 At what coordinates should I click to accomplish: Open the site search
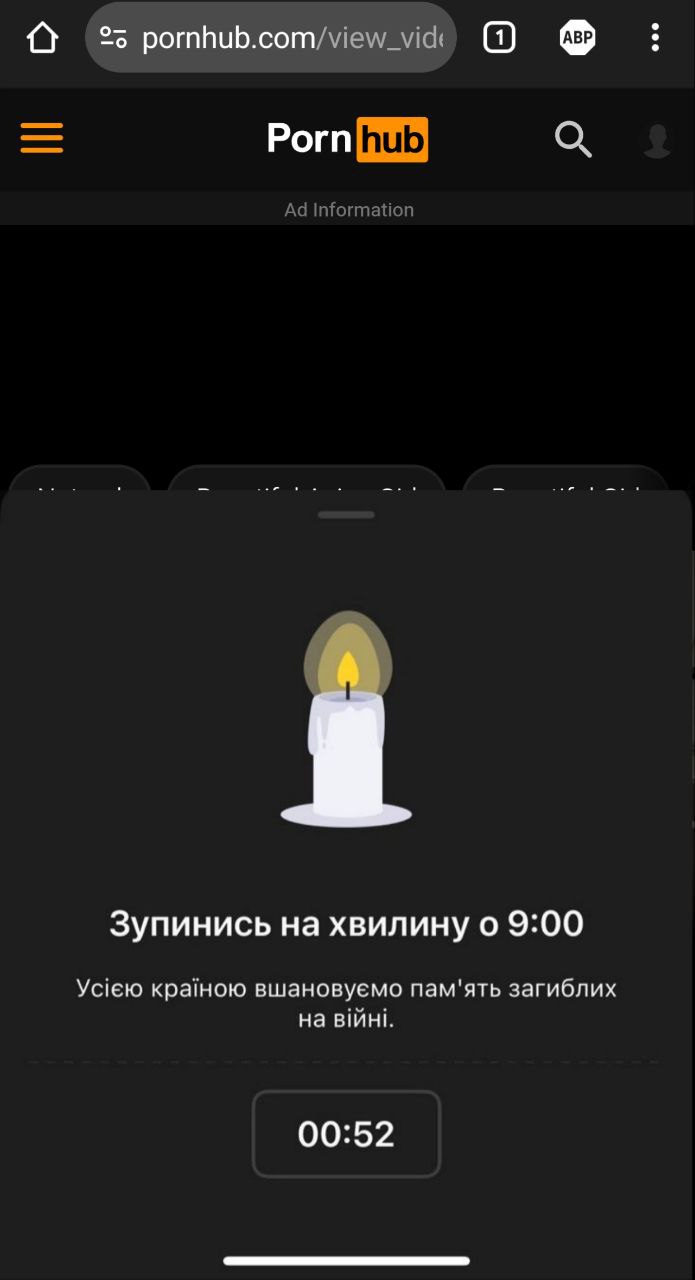[x=573, y=139]
